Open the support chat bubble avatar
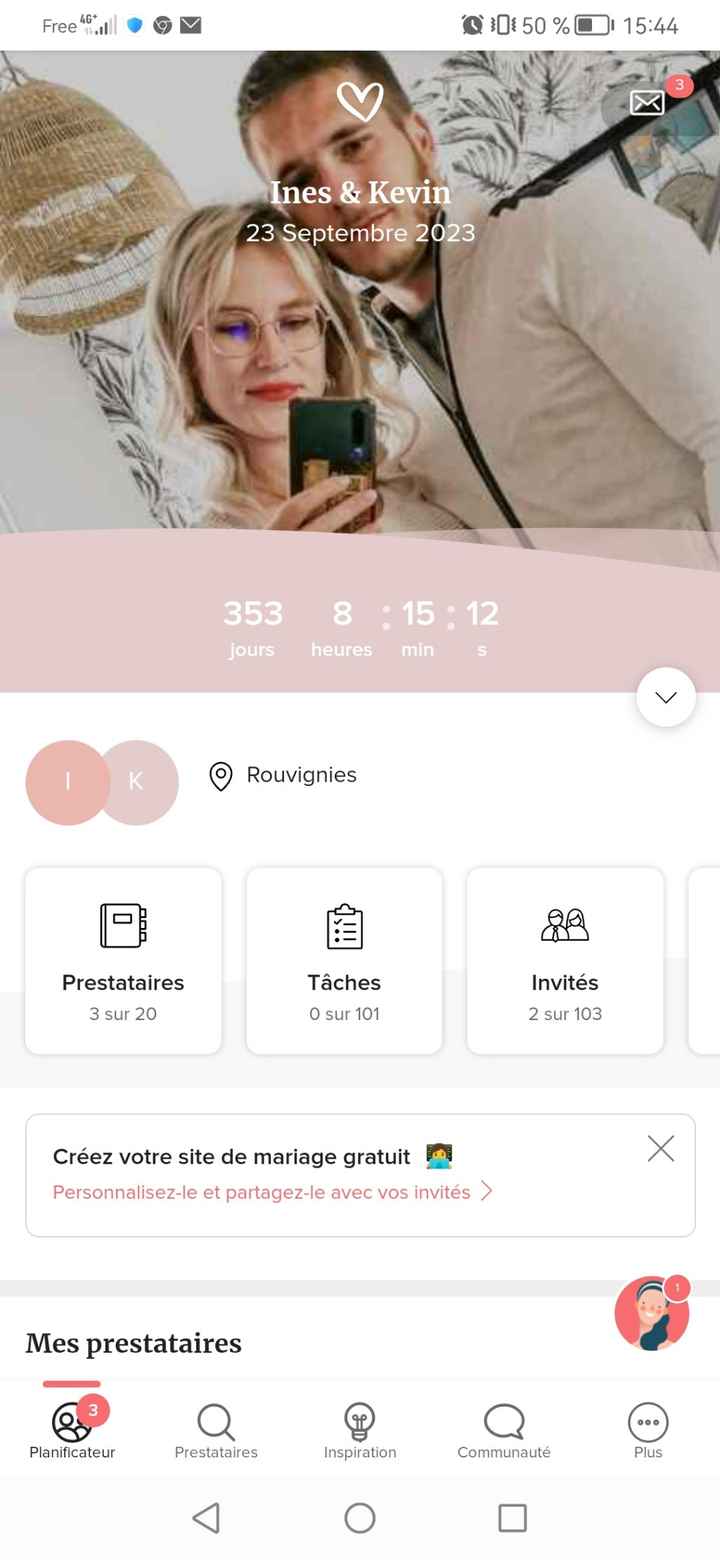720x1560 pixels. coord(651,1314)
